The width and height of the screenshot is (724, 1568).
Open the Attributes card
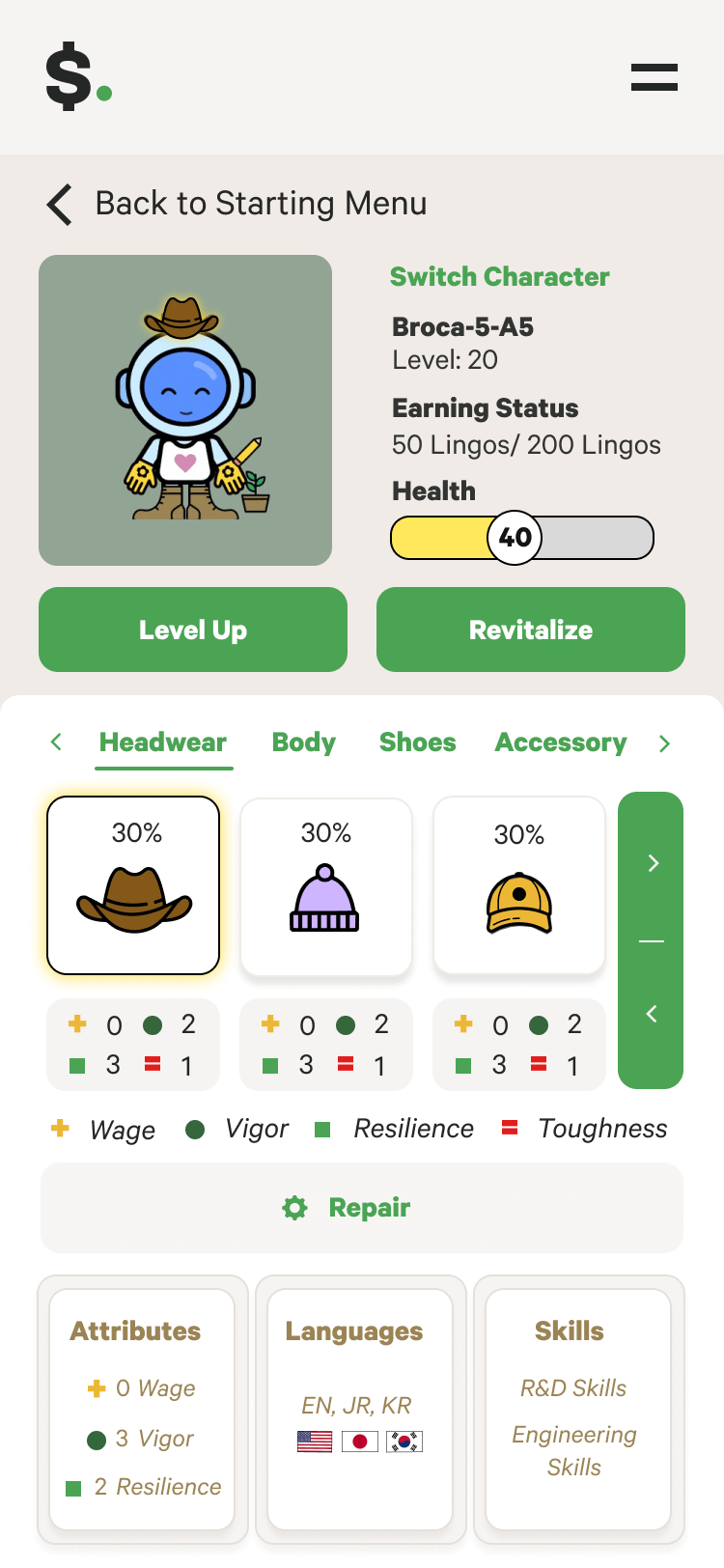pos(142,1409)
